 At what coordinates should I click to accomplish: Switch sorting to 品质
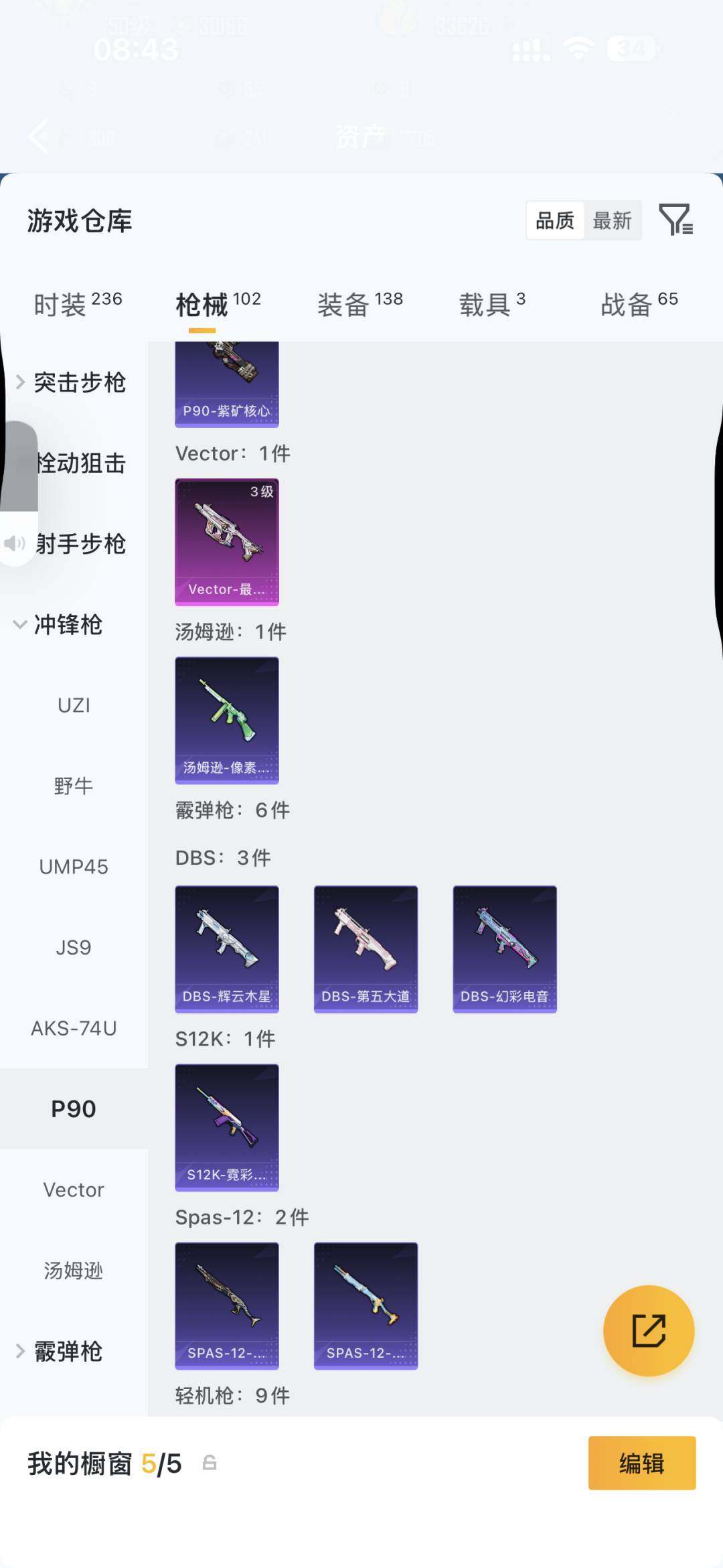point(554,220)
